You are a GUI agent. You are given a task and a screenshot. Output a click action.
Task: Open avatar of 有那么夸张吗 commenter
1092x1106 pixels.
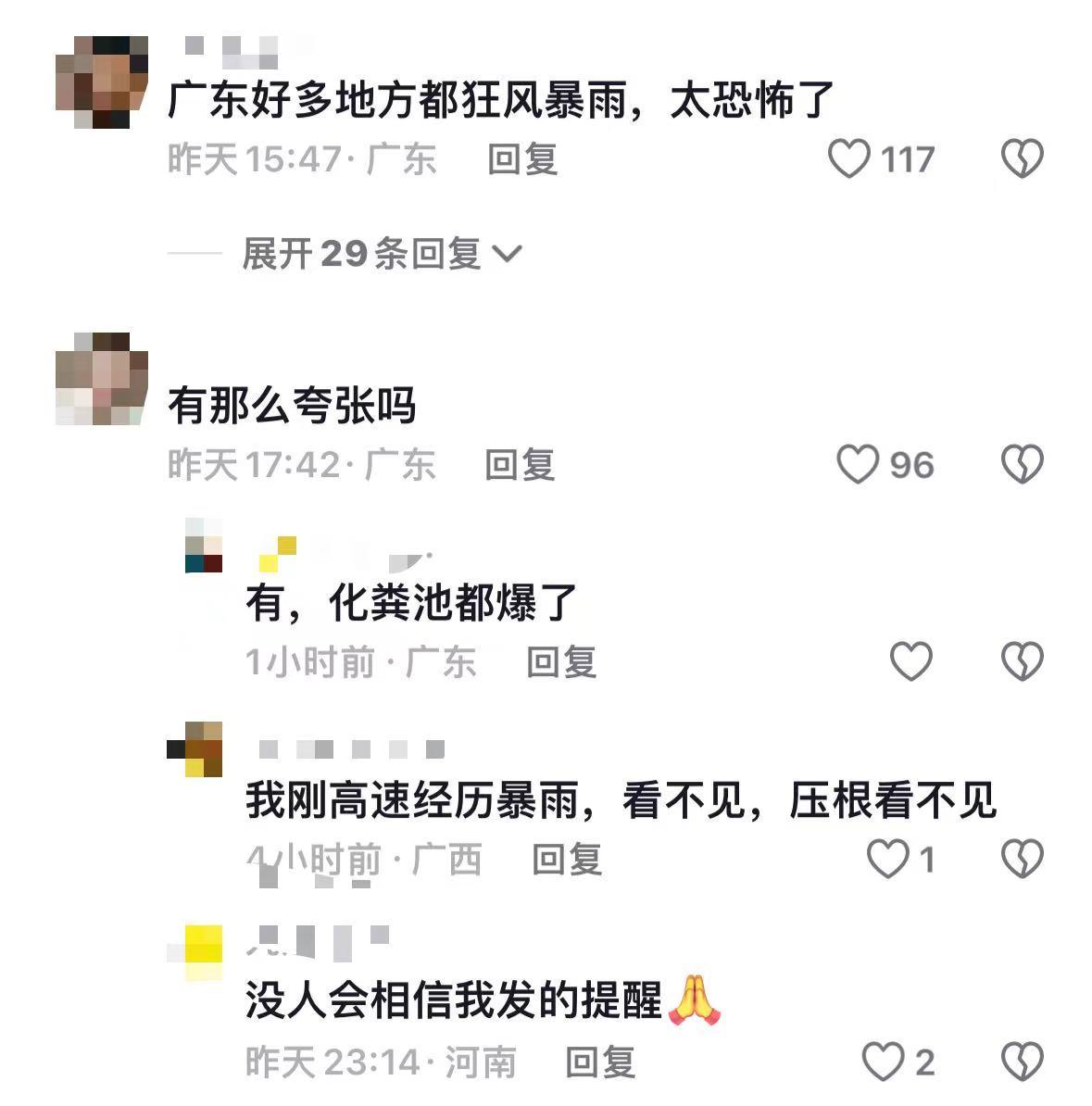(102, 378)
